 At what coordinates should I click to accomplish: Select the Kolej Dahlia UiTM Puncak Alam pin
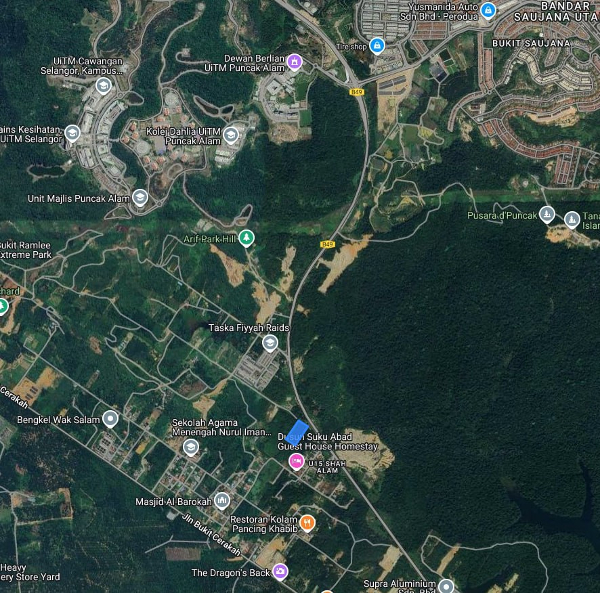pos(231,134)
